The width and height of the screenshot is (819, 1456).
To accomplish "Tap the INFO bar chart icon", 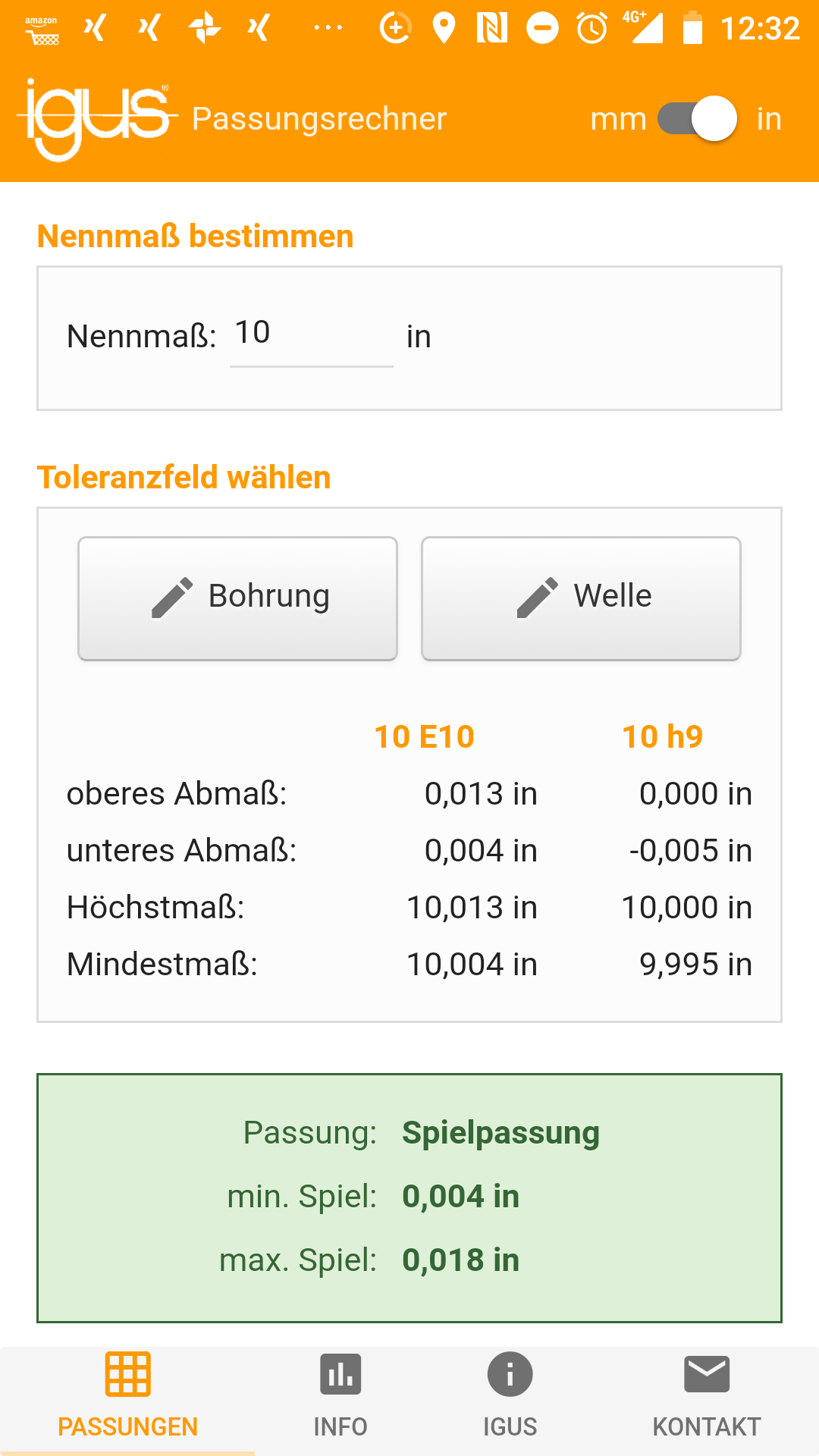I will (x=340, y=1373).
